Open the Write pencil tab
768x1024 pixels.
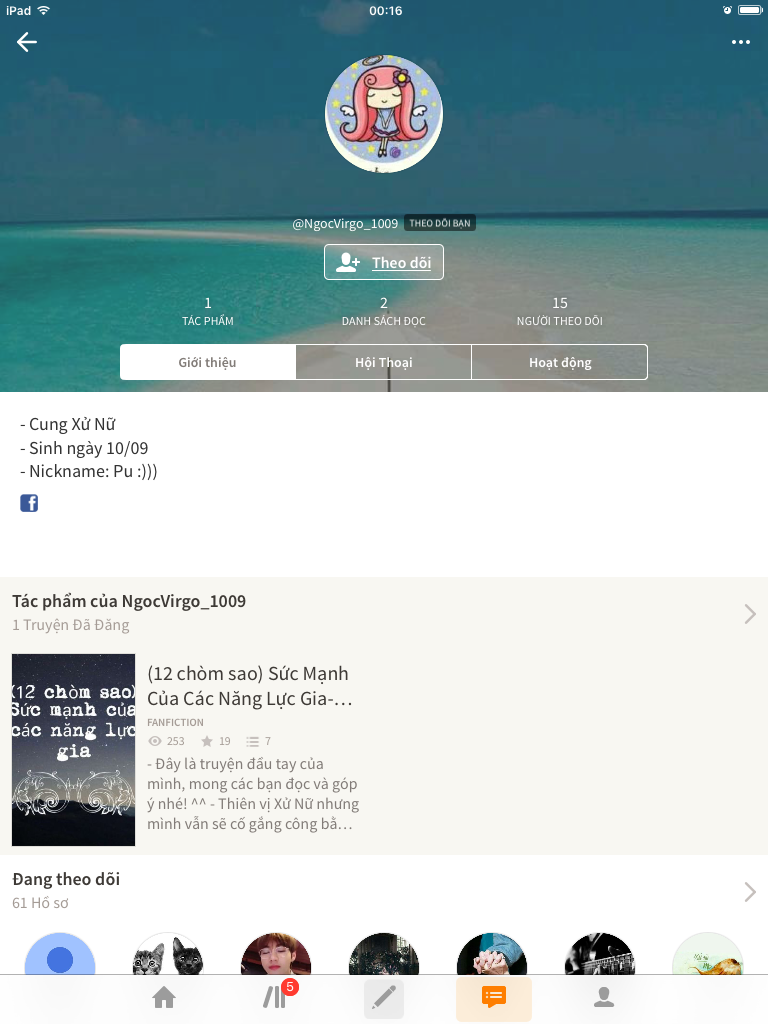click(384, 997)
